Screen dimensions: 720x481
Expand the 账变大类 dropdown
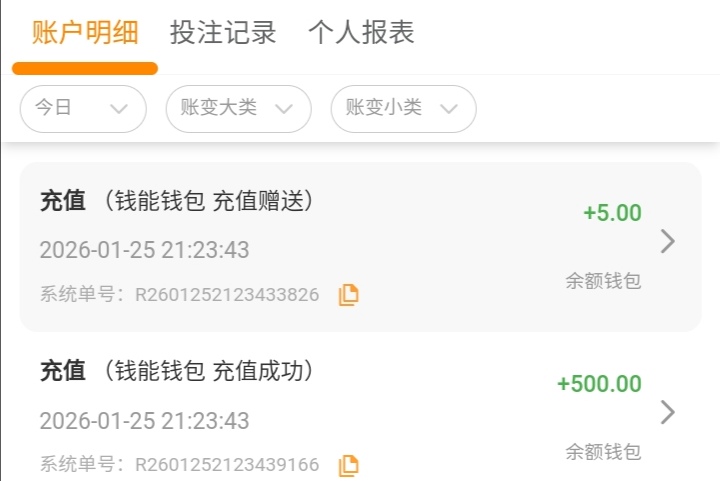238,109
